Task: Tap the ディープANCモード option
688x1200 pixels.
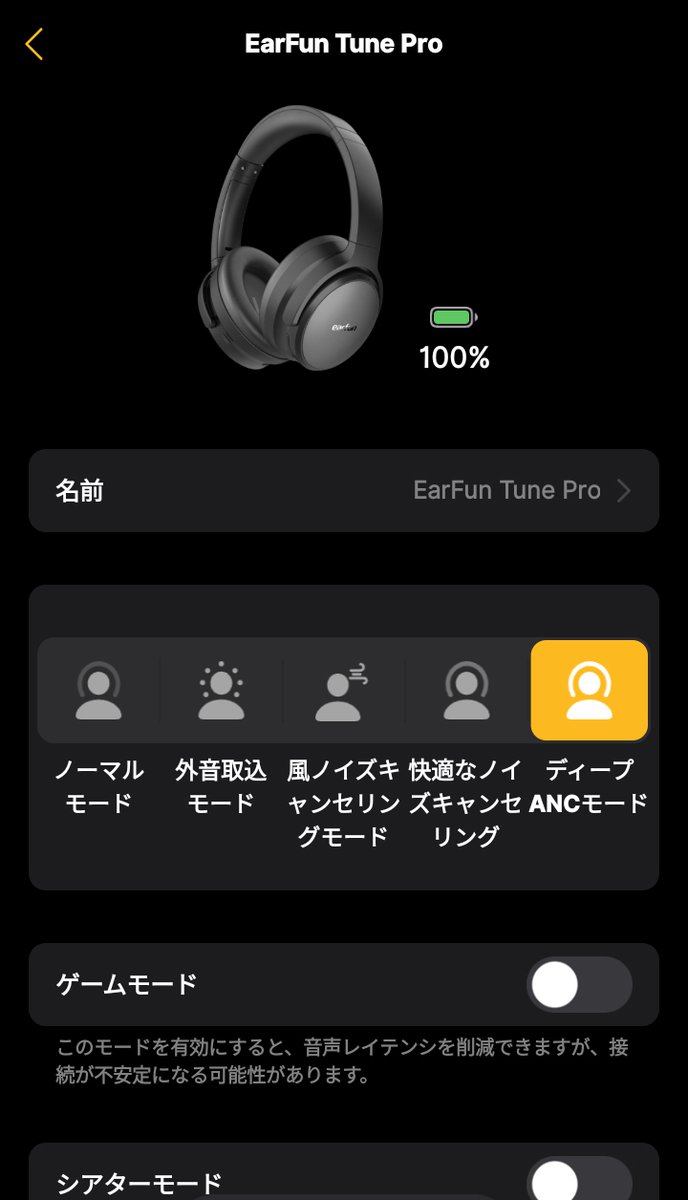Action: (x=589, y=691)
